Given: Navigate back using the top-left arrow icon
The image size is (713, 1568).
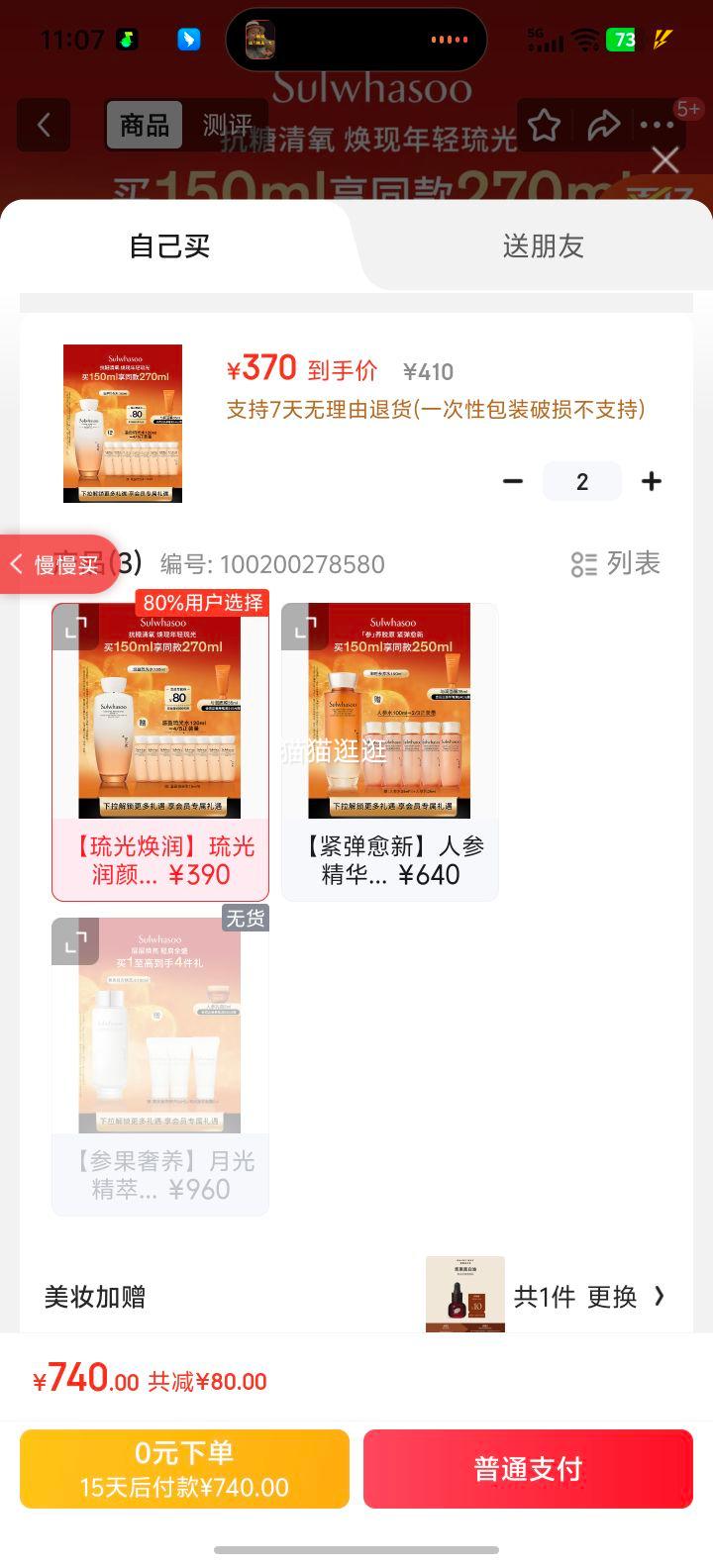Looking at the screenshot, I should point(43,125).
